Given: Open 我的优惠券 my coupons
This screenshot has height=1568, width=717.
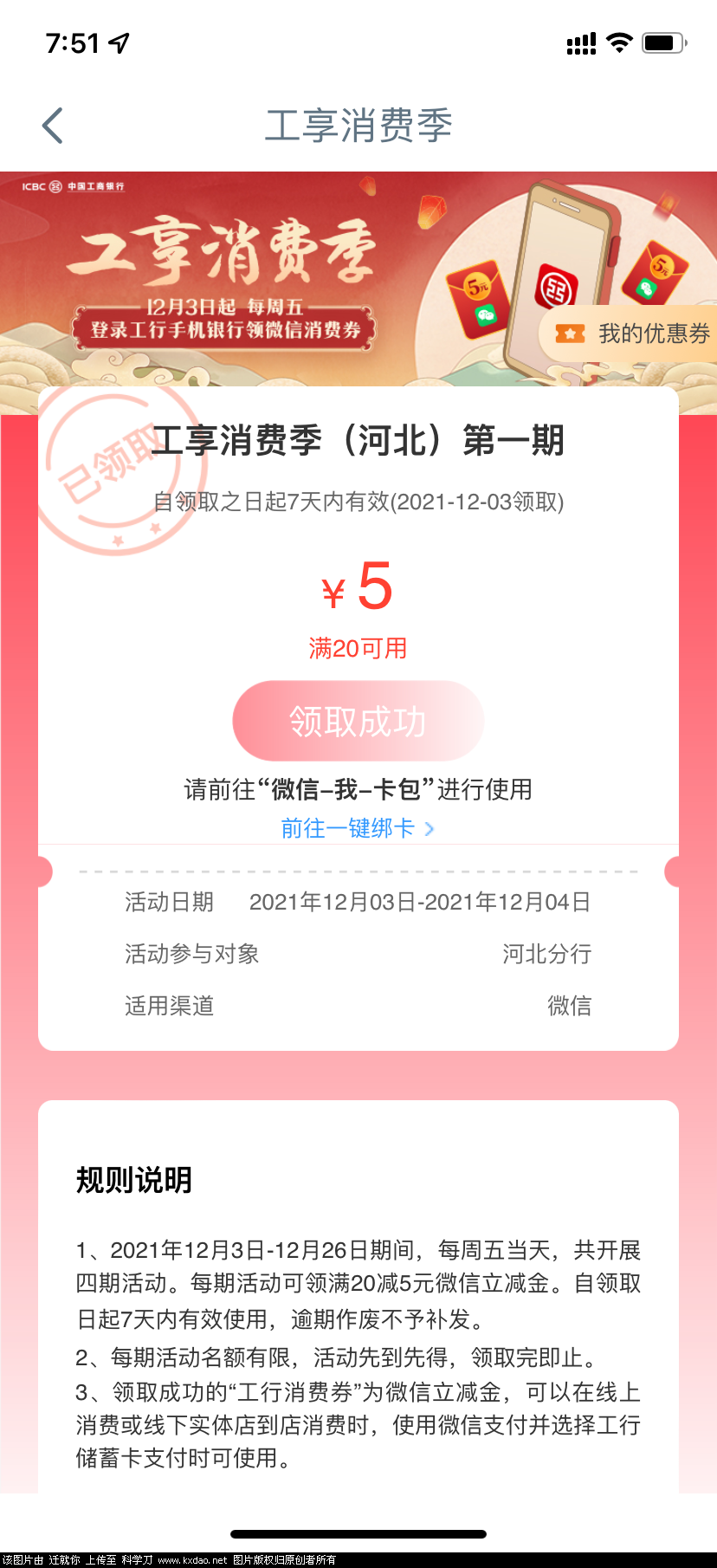Looking at the screenshot, I should [x=634, y=334].
